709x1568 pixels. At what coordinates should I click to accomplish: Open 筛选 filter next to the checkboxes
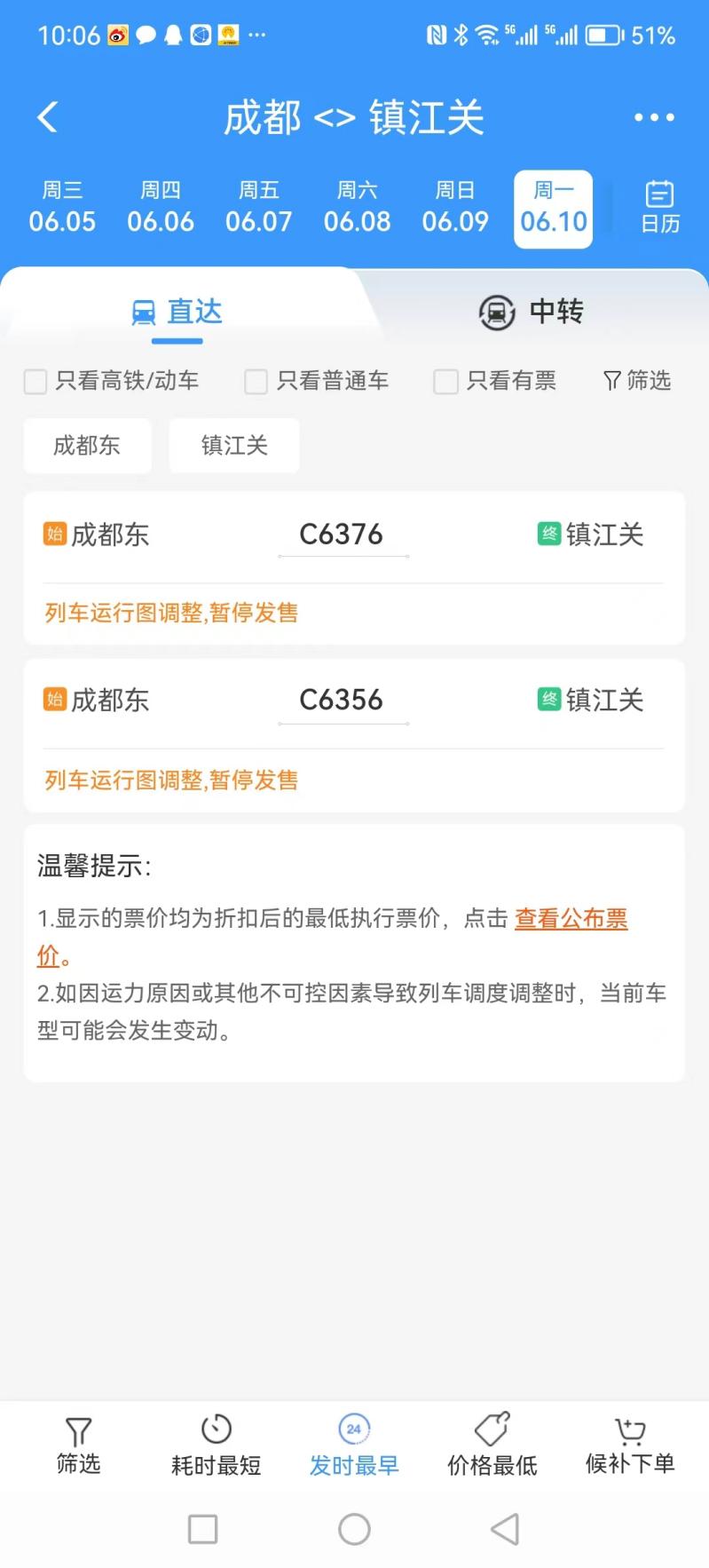(637, 381)
